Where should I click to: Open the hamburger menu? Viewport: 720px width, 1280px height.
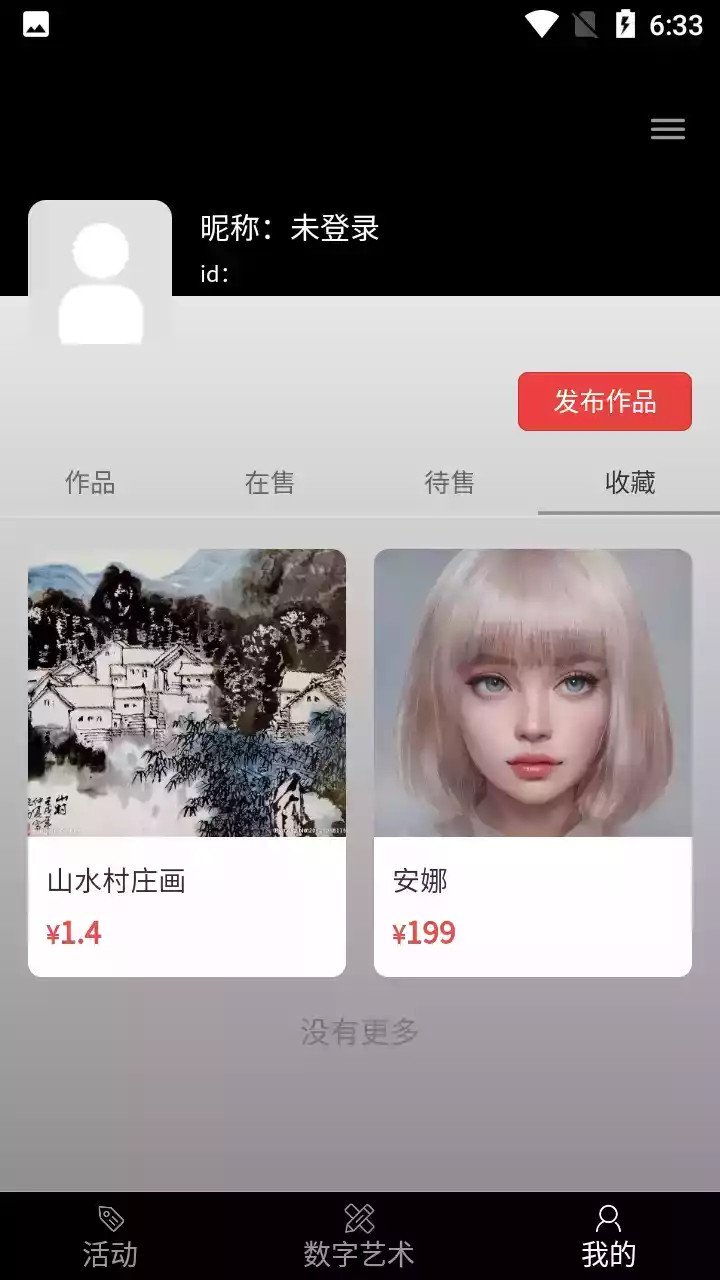667,129
